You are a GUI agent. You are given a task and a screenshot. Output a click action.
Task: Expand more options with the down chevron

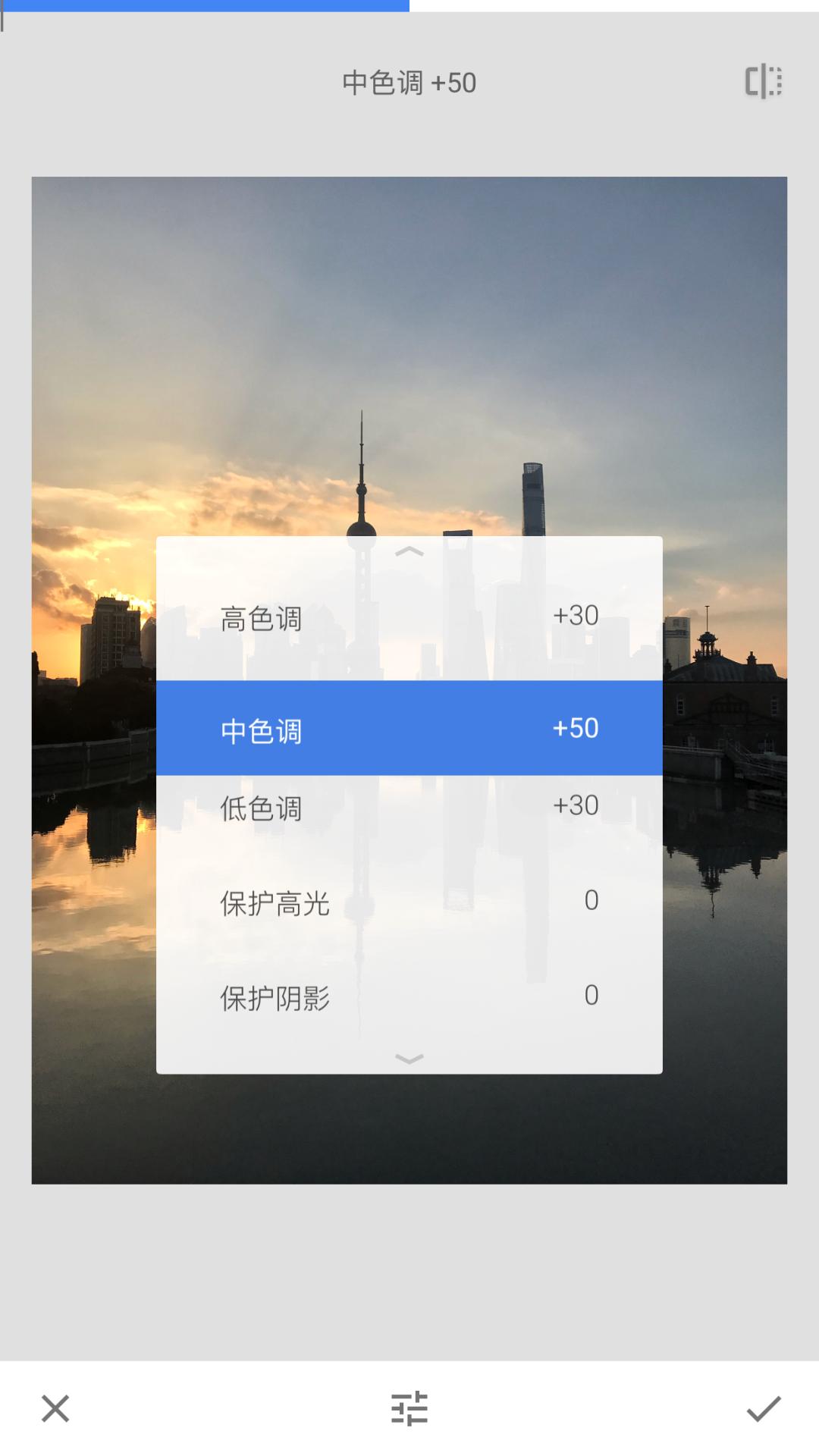click(409, 1058)
